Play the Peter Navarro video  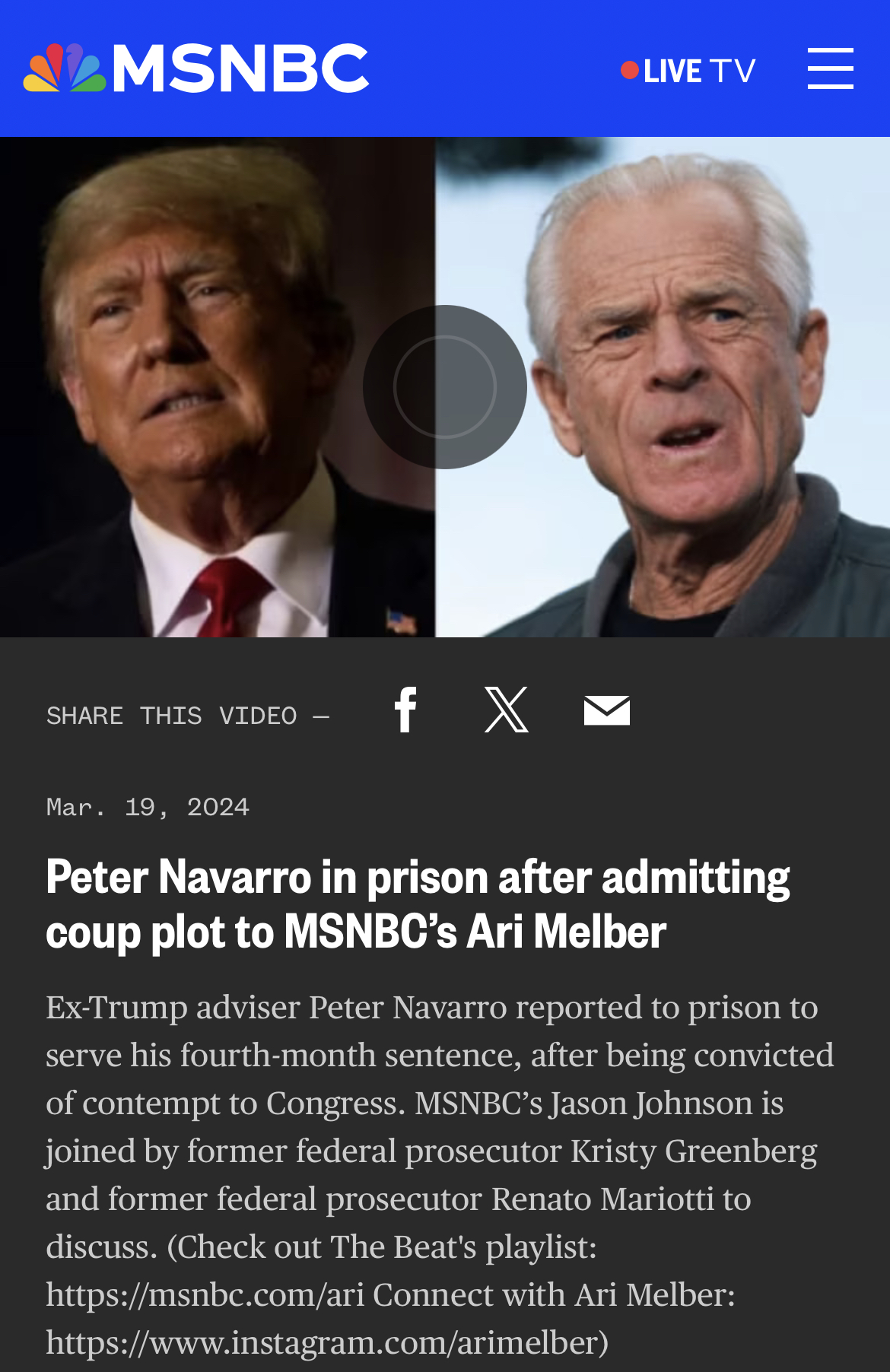pos(445,387)
